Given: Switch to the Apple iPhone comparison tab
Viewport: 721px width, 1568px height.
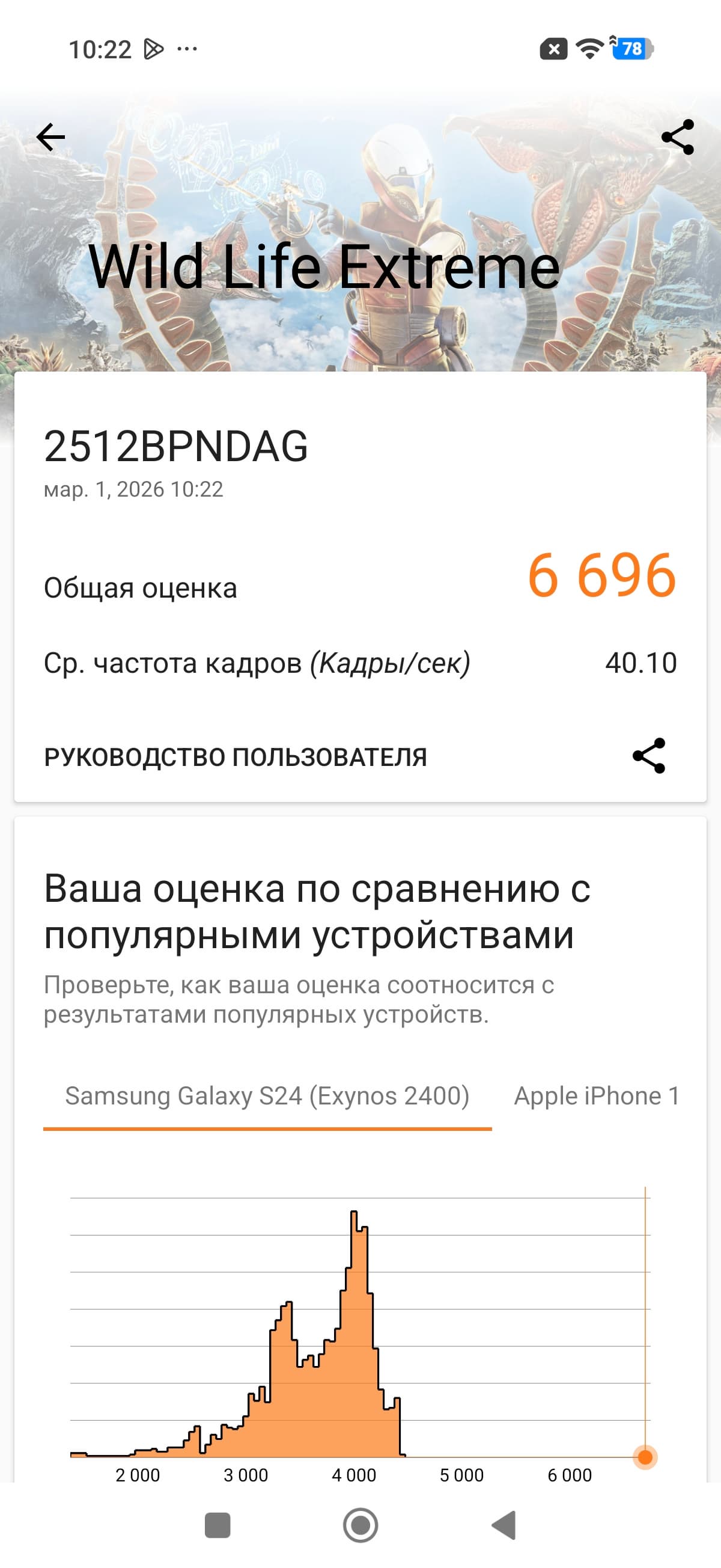Looking at the screenshot, I should click(x=596, y=1096).
